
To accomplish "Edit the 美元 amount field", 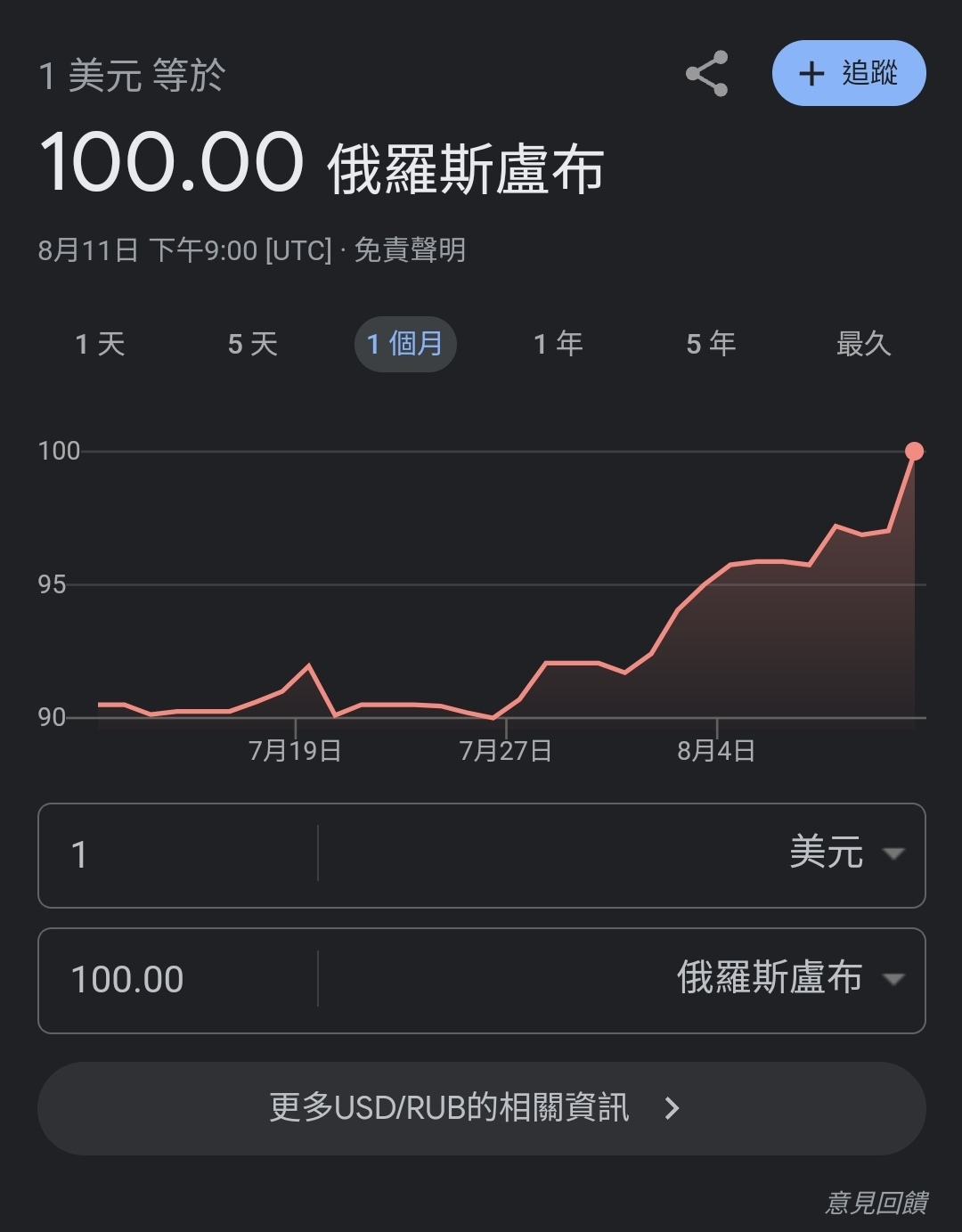I will point(178,855).
